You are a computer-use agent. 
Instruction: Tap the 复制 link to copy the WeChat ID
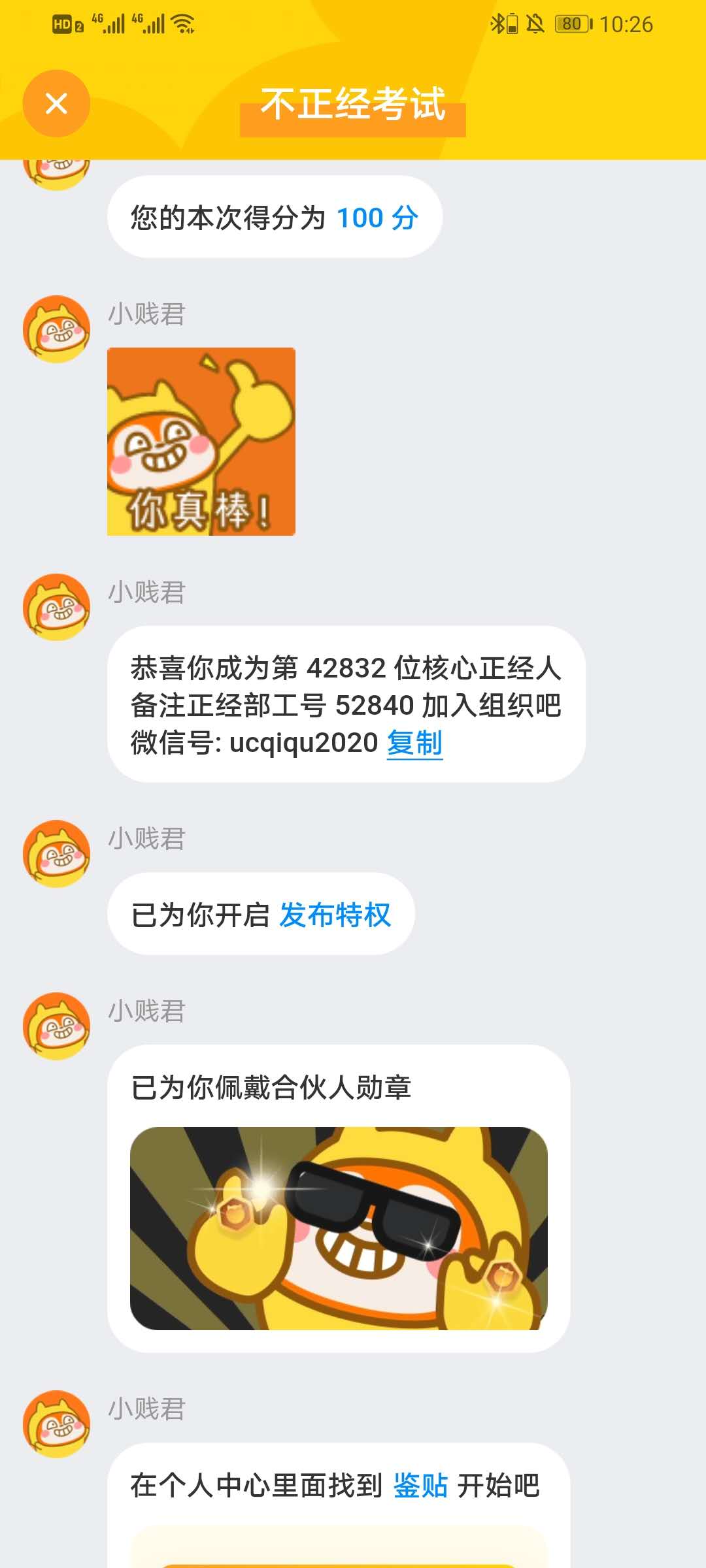tap(414, 743)
